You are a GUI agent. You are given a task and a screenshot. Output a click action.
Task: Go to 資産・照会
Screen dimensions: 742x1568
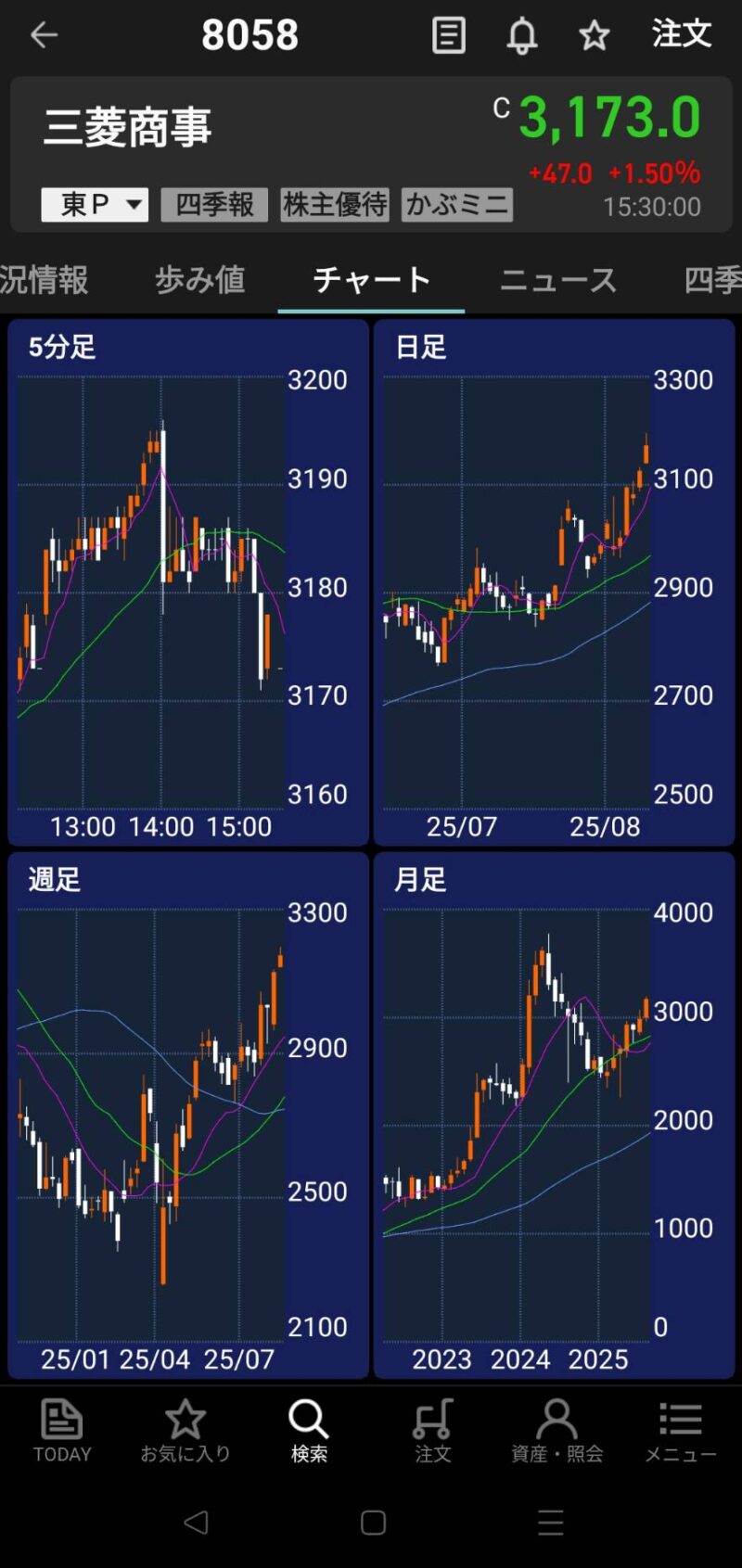click(x=556, y=1431)
